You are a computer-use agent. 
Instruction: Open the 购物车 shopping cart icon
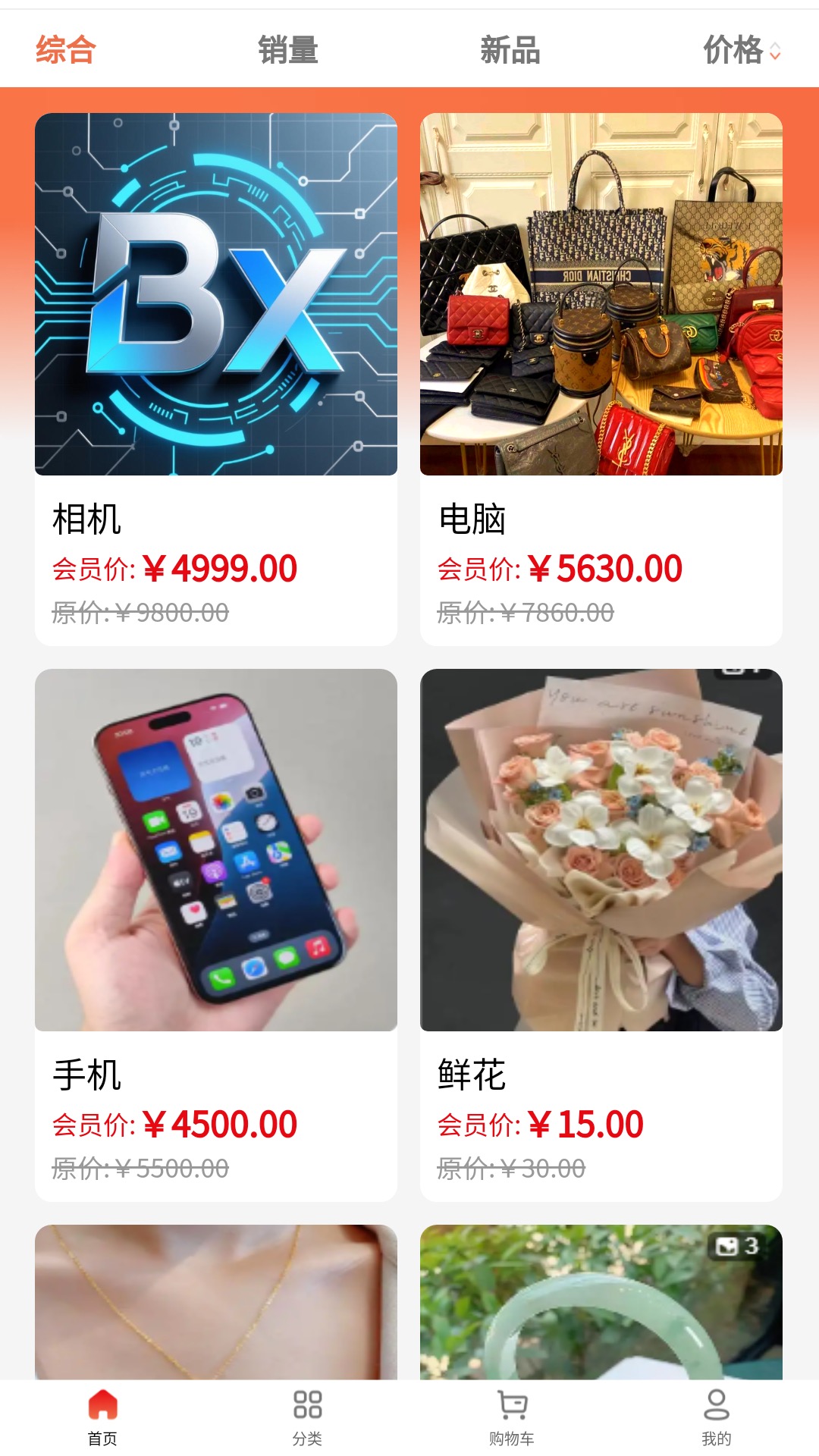tap(512, 1404)
